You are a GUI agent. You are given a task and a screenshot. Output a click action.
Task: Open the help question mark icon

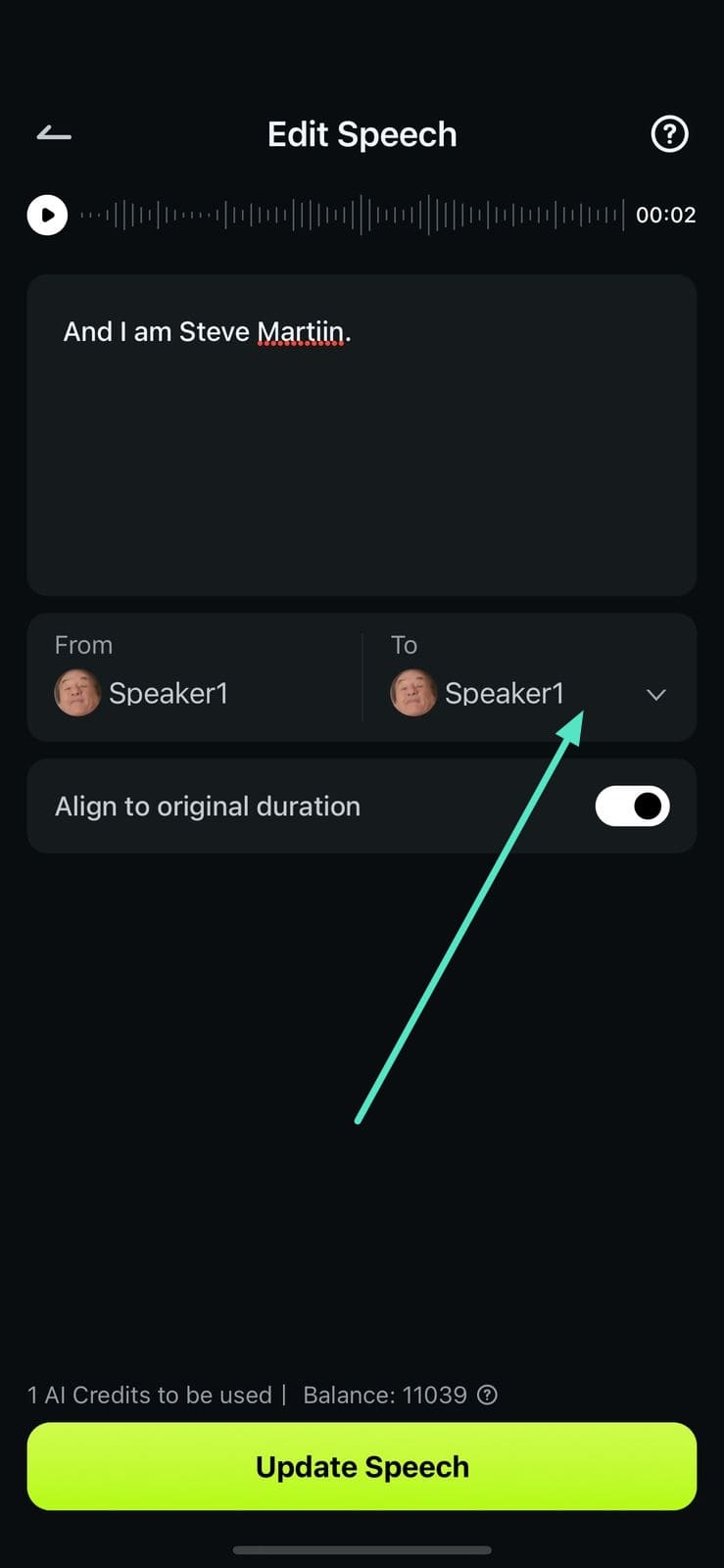point(670,134)
